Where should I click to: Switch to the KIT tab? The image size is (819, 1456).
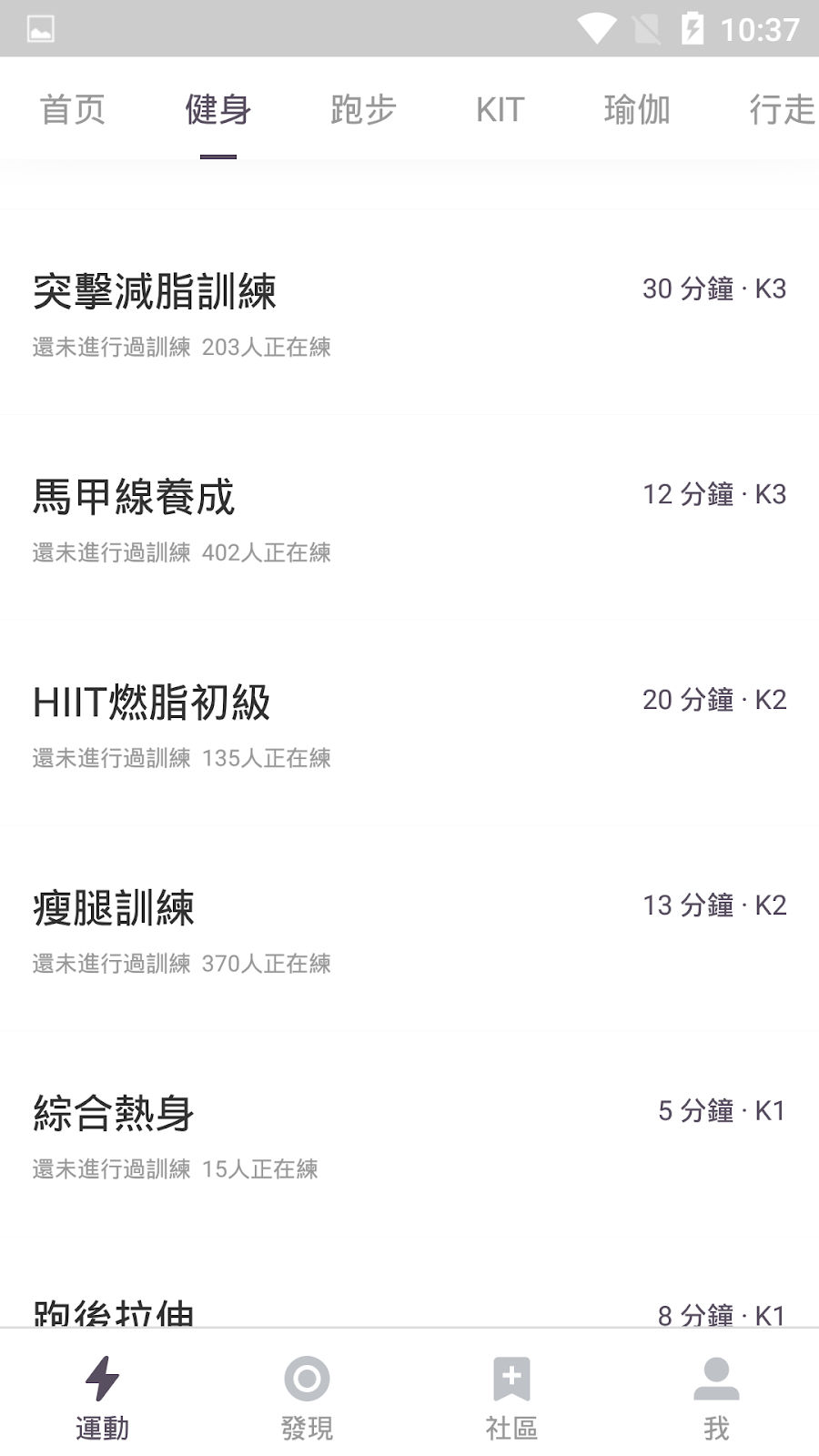(500, 110)
